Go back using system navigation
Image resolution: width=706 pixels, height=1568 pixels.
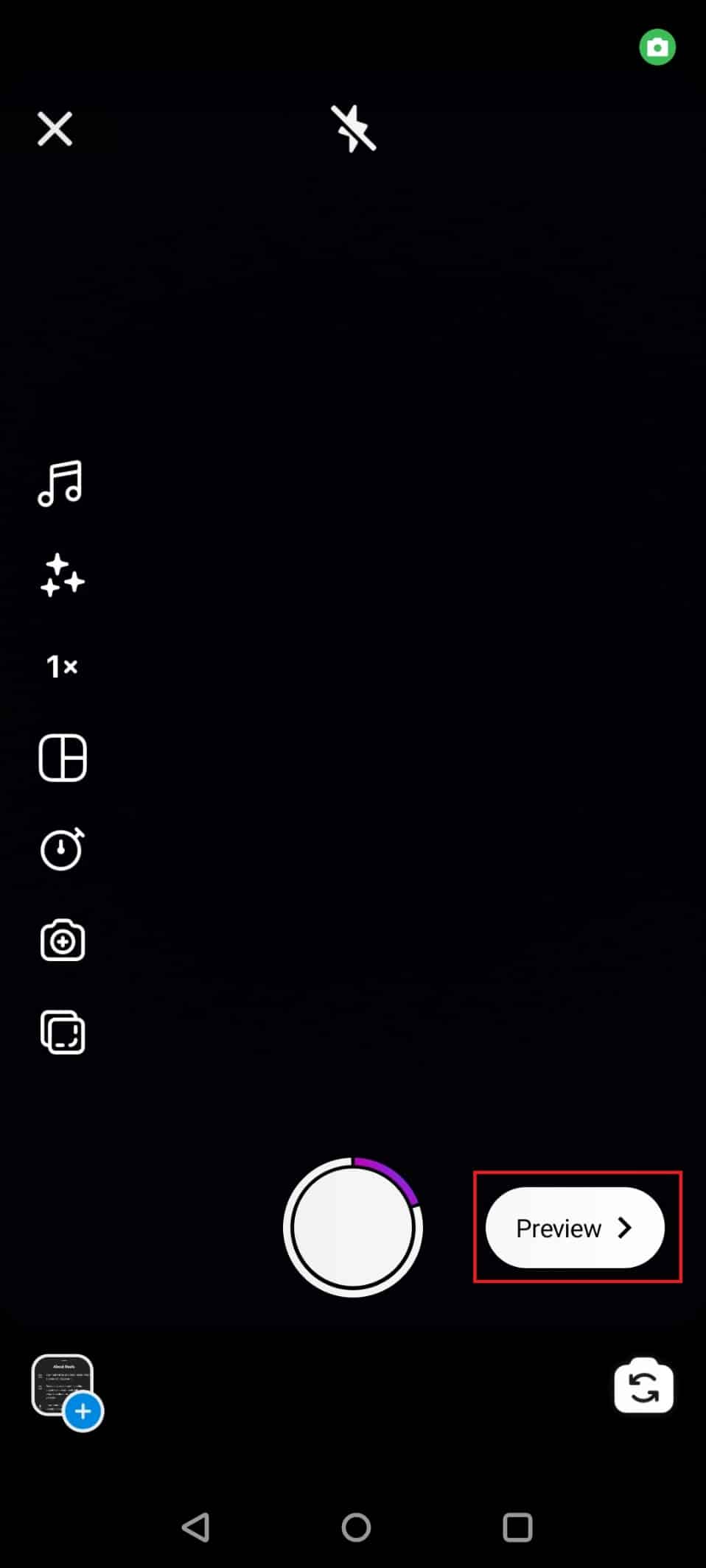196,1527
